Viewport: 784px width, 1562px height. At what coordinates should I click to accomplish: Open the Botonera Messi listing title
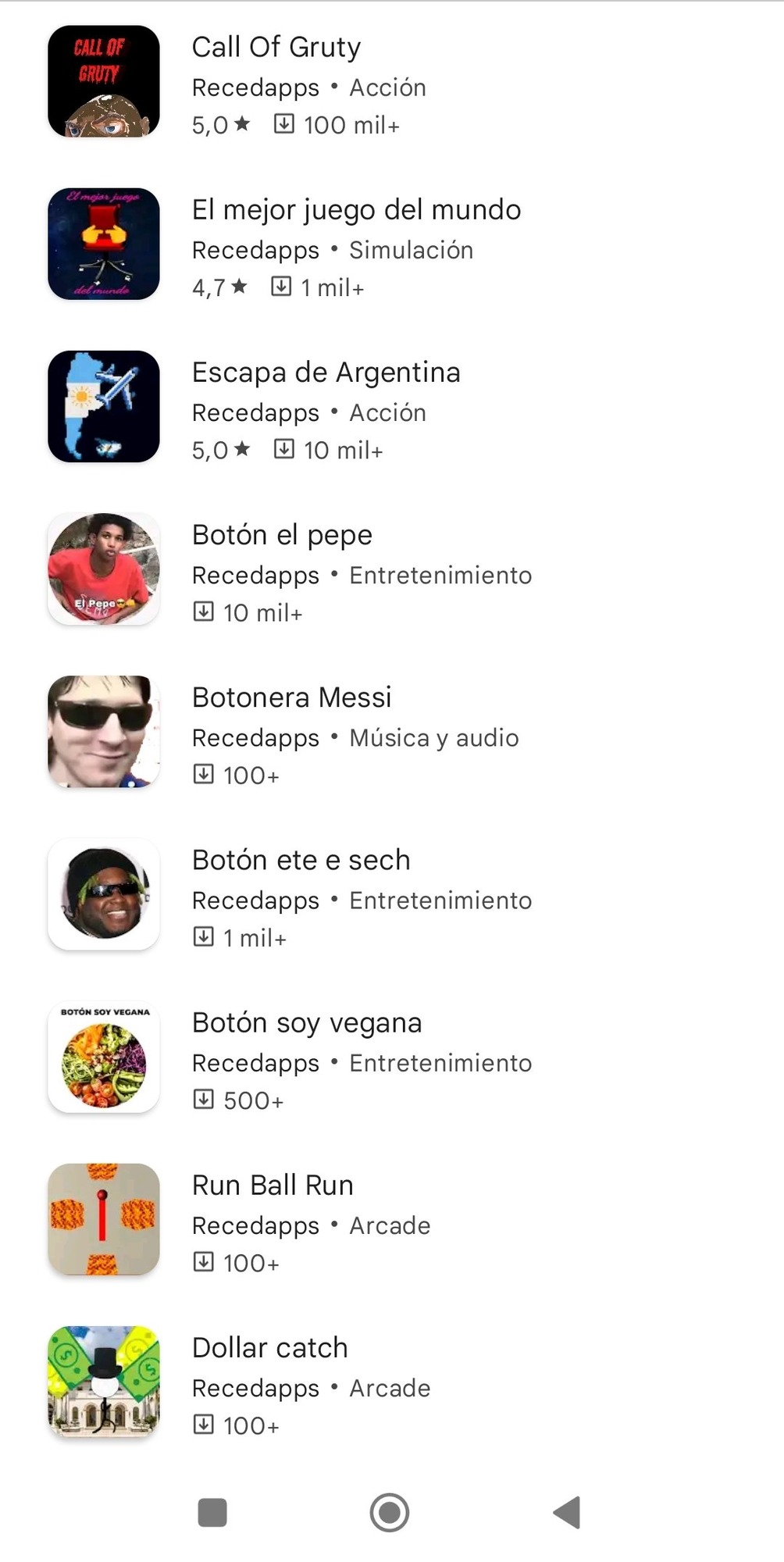(291, 697)
